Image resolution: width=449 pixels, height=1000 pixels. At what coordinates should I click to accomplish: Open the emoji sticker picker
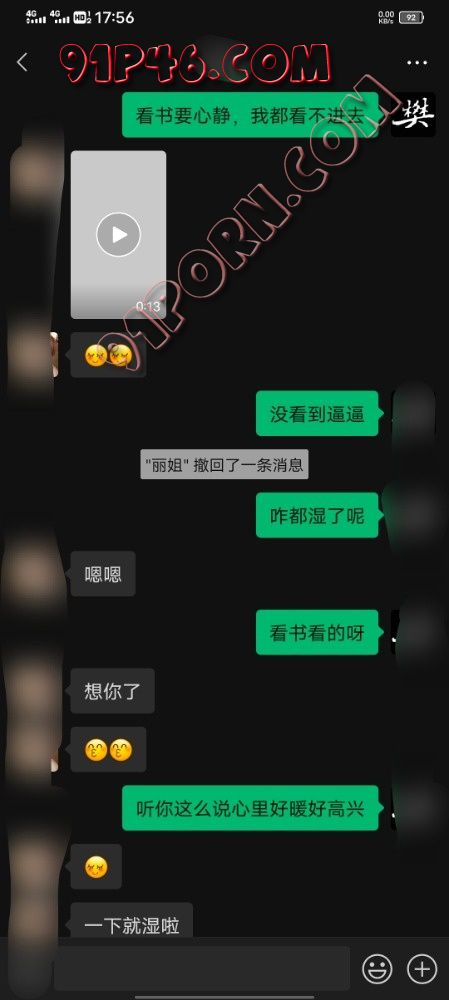click(x=378, y=969)
